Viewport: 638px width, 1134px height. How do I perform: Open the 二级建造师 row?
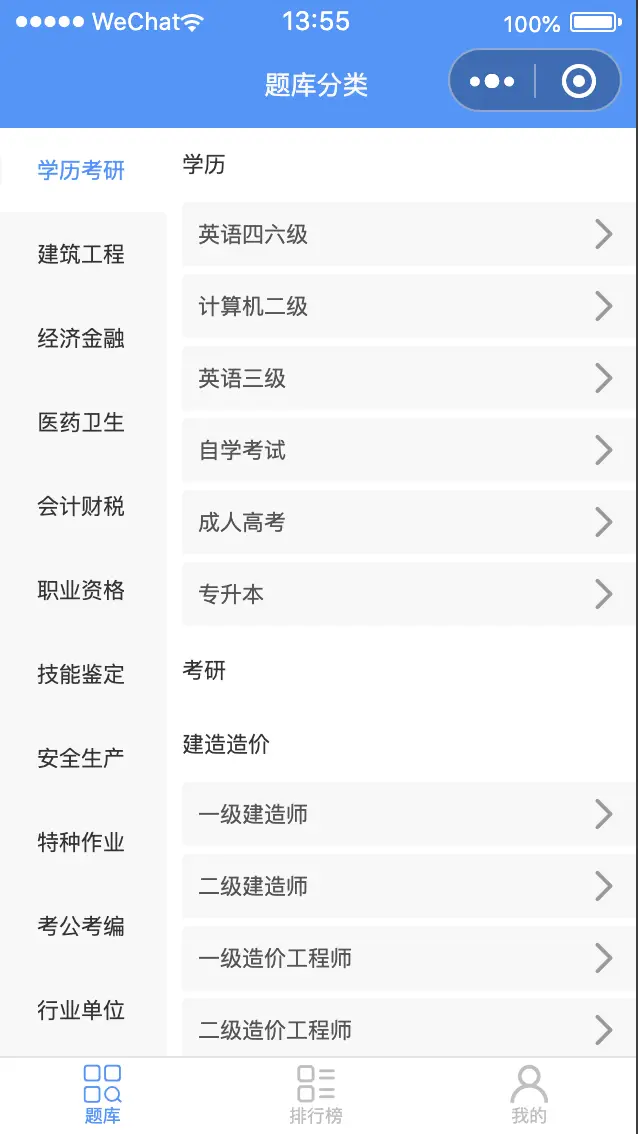[x=409, y=886]
